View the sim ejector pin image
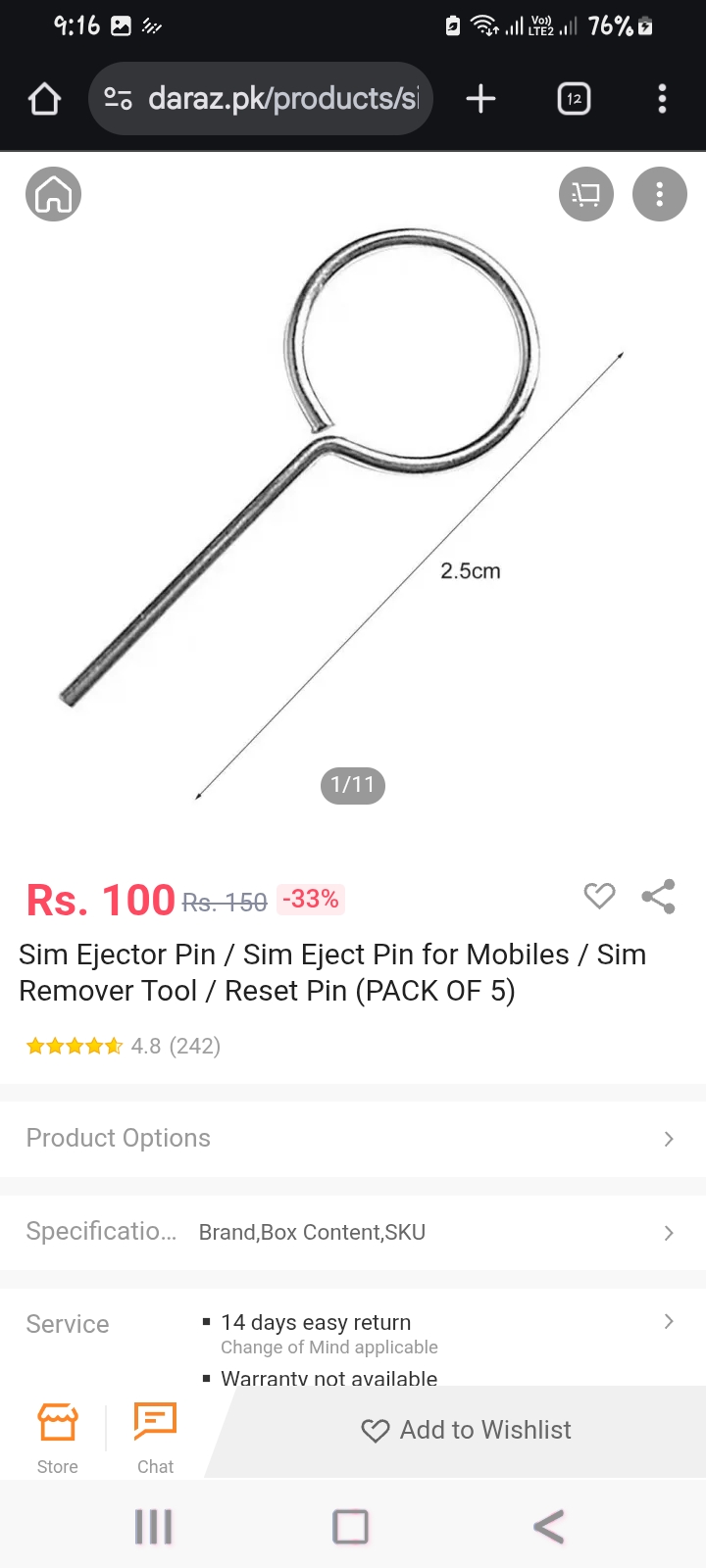 [x=353, y=490]
